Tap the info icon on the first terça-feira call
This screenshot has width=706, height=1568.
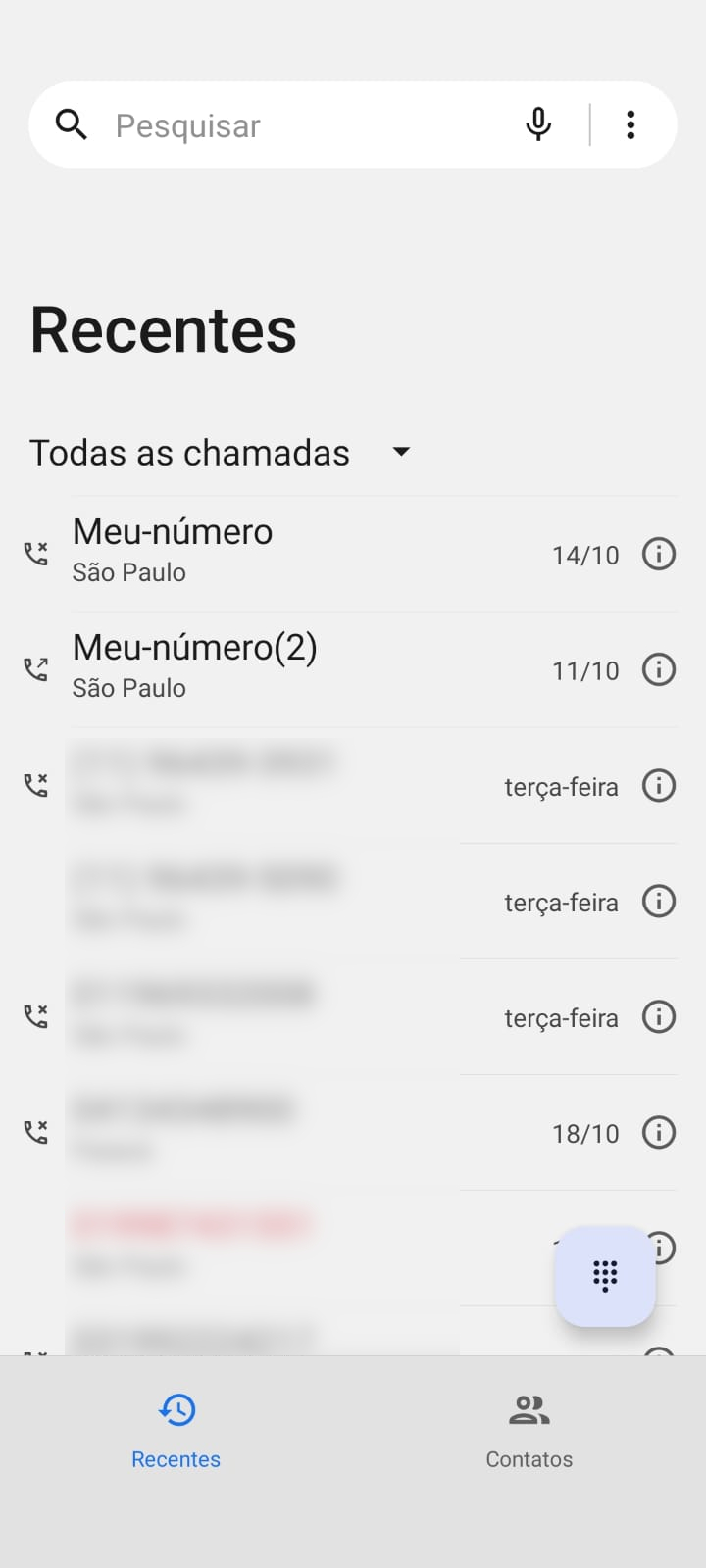659,785
